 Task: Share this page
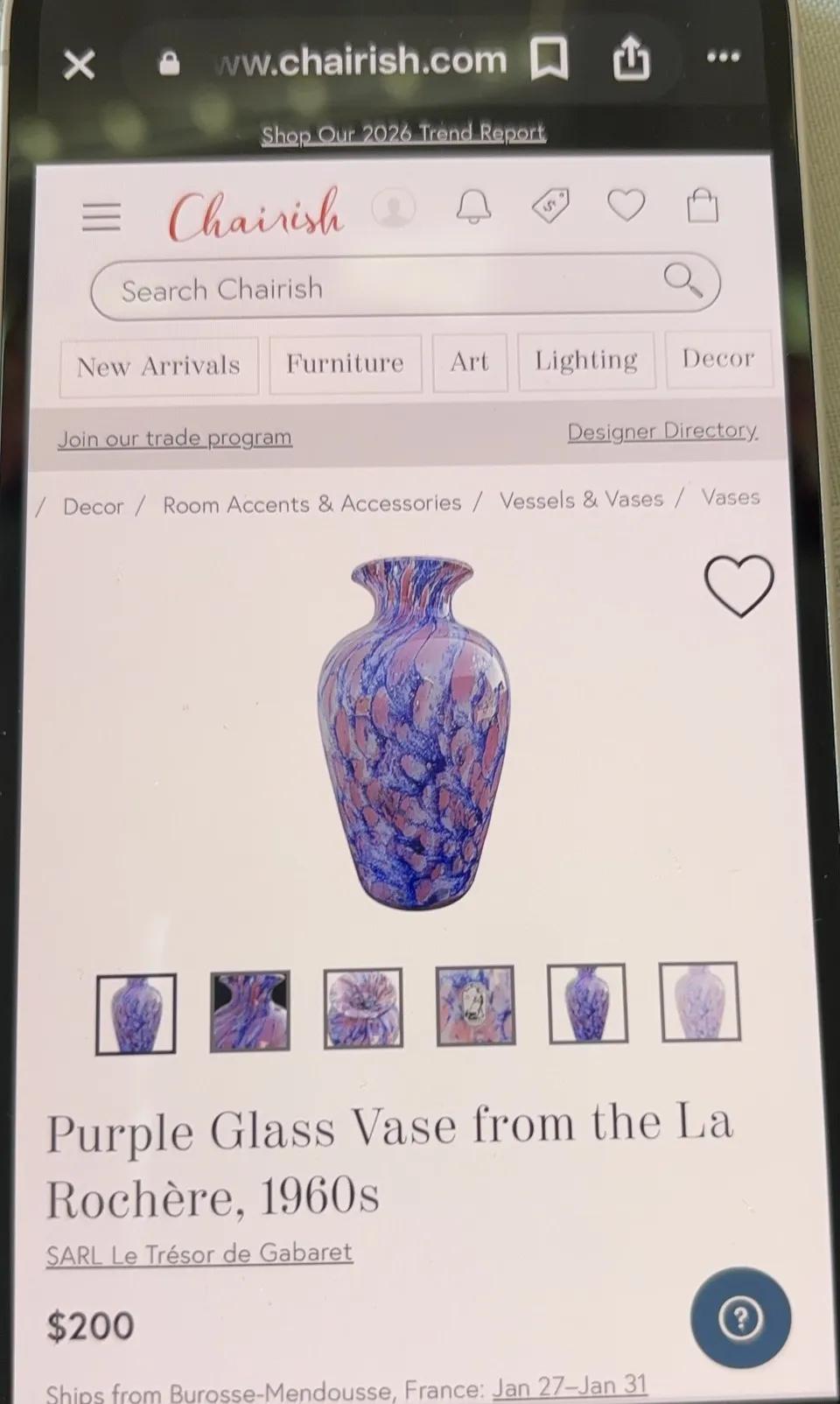(631, 60)
